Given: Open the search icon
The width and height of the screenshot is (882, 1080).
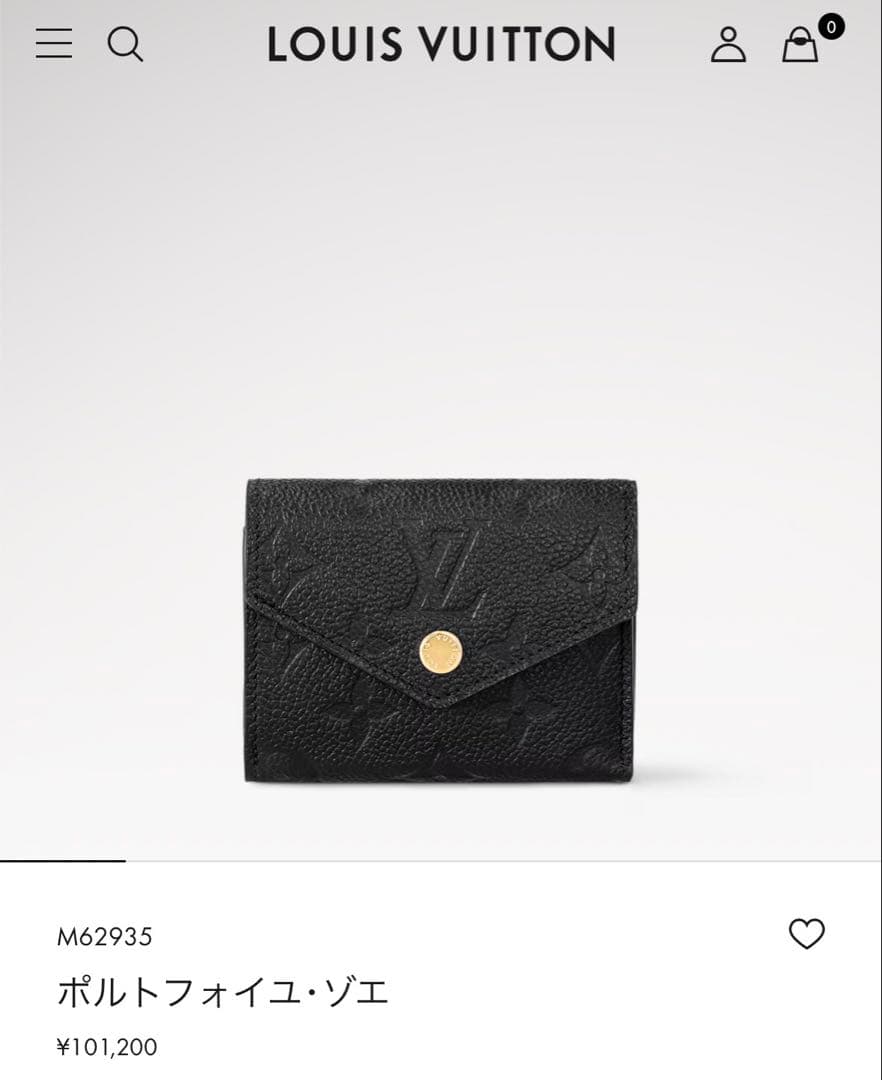Looking at the screenshot, I should pos(125,45).
